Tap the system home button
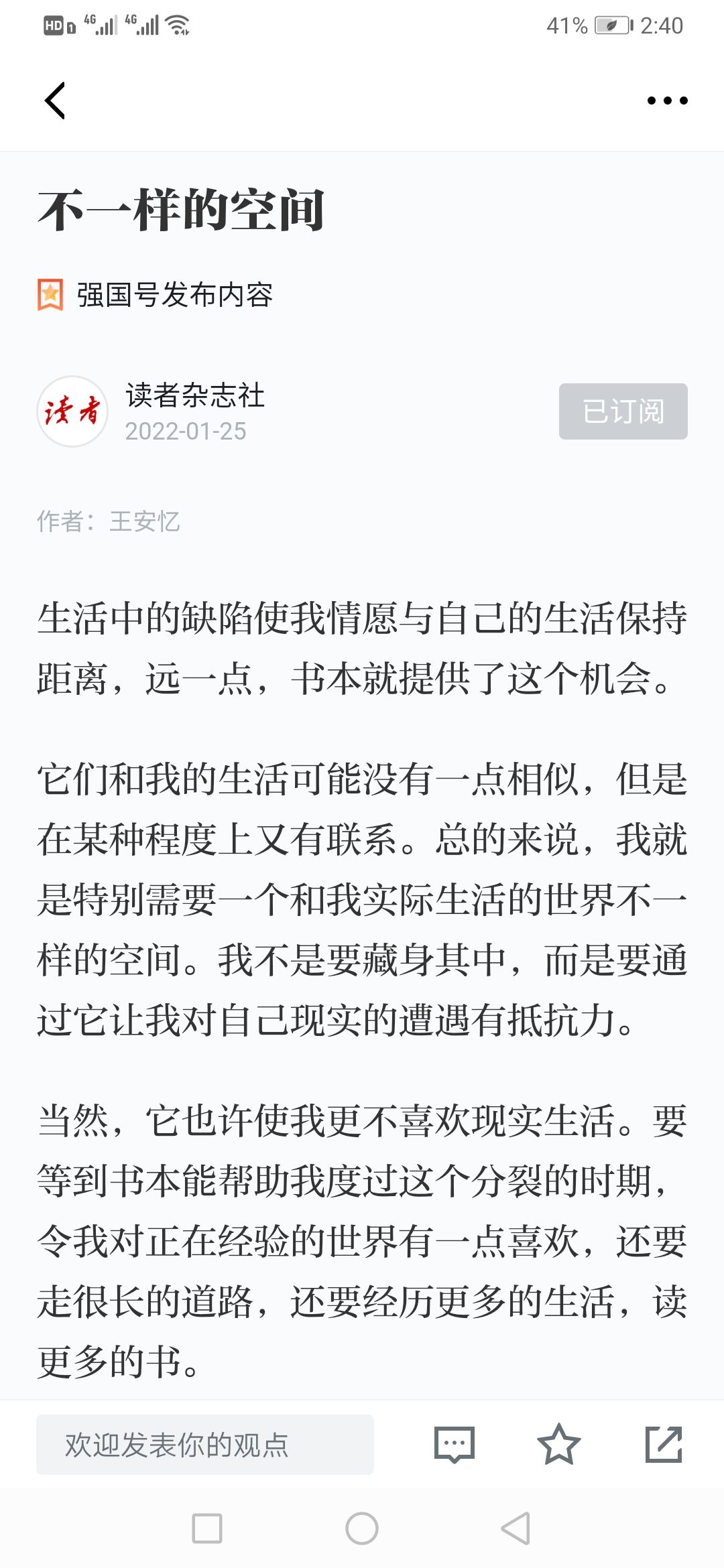This screenshot has height=1568, width=724. point(362,1528)
